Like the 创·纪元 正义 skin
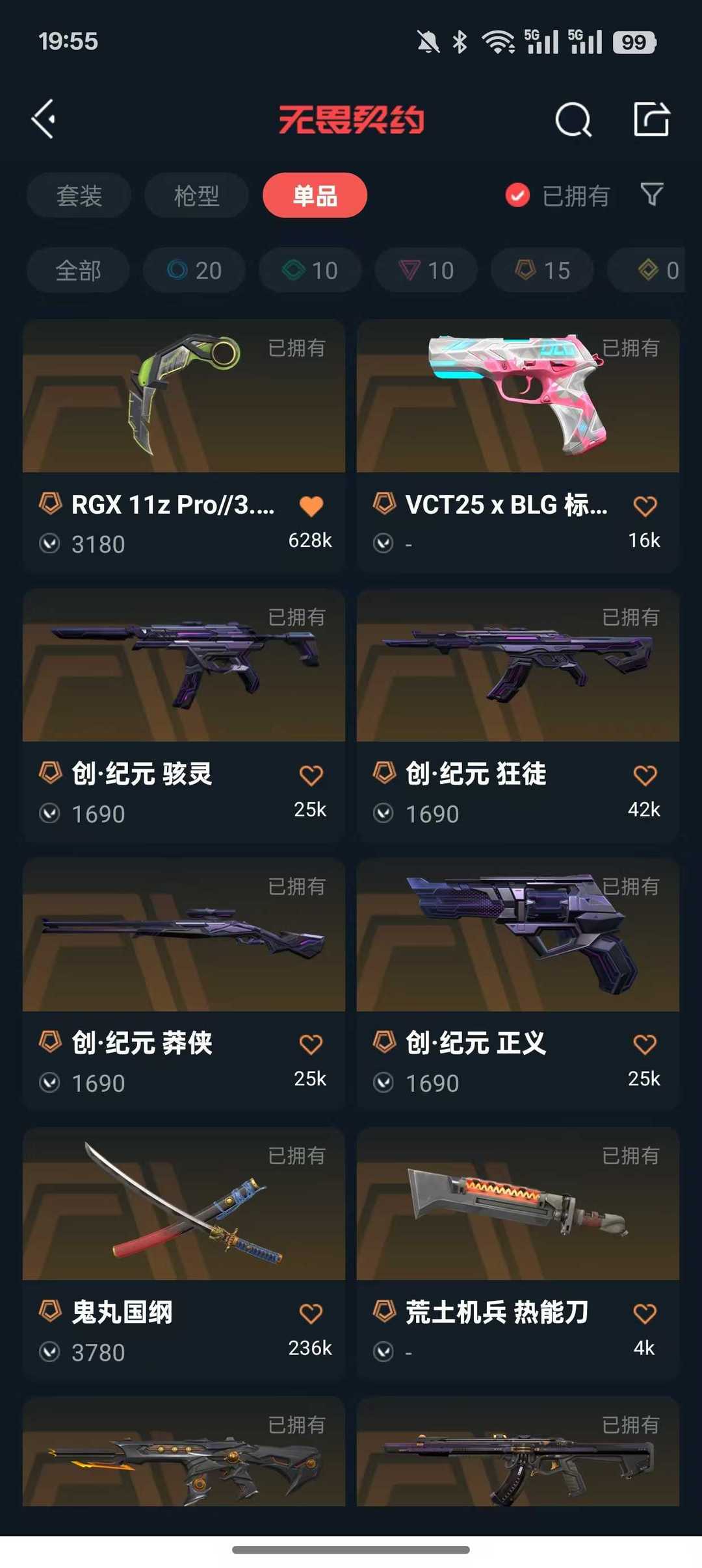 (644, 1044)
